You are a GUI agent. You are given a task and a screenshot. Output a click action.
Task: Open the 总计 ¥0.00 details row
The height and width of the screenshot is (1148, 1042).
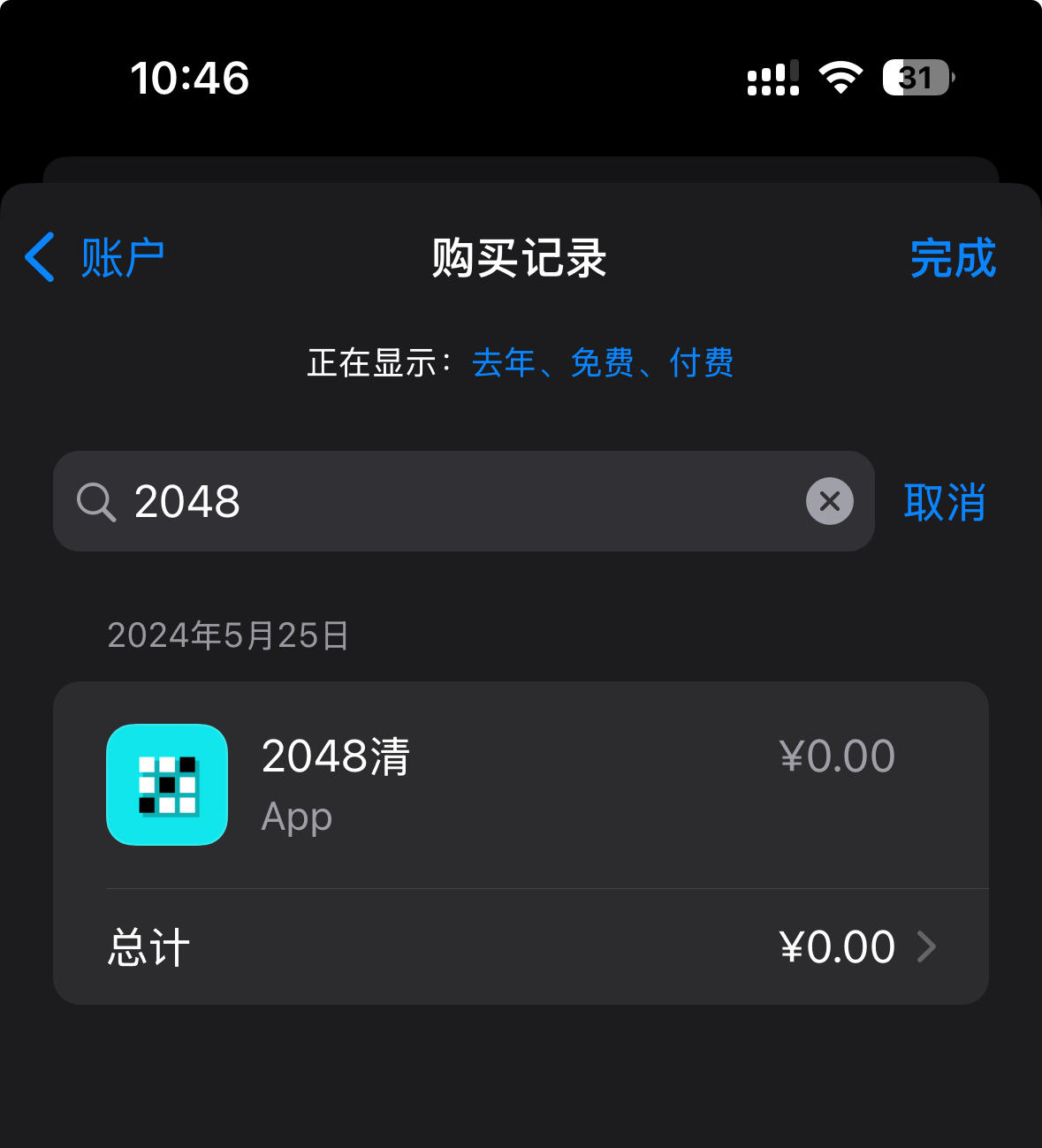click(521, 947)
